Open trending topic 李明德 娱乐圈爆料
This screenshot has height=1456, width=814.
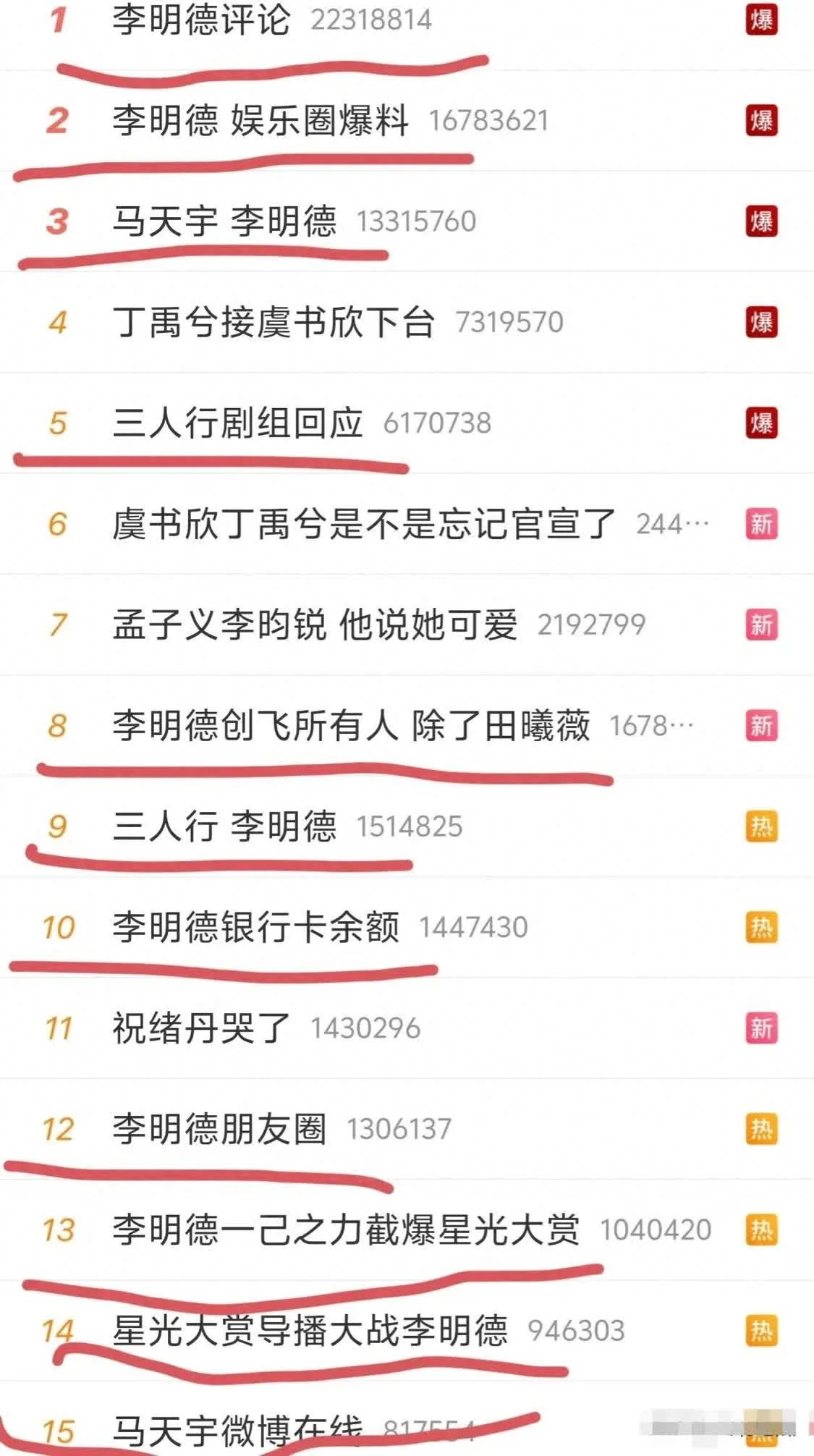coord(260,121)
